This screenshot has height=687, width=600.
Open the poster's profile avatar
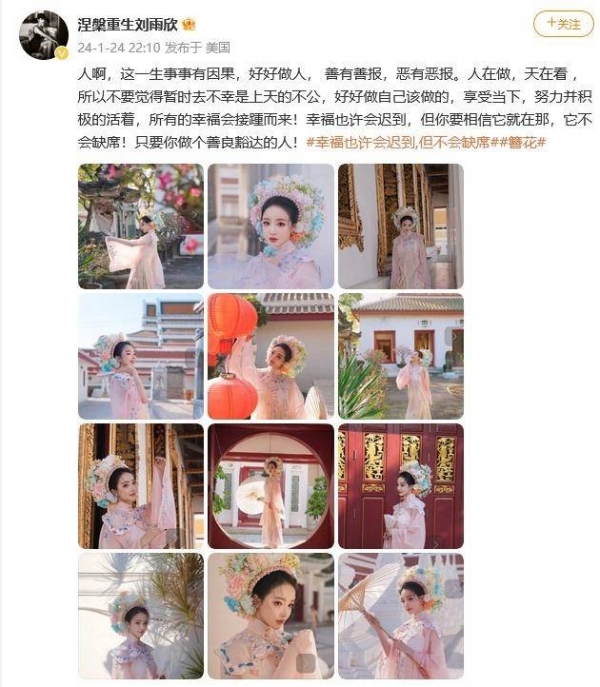coord(41,33)
